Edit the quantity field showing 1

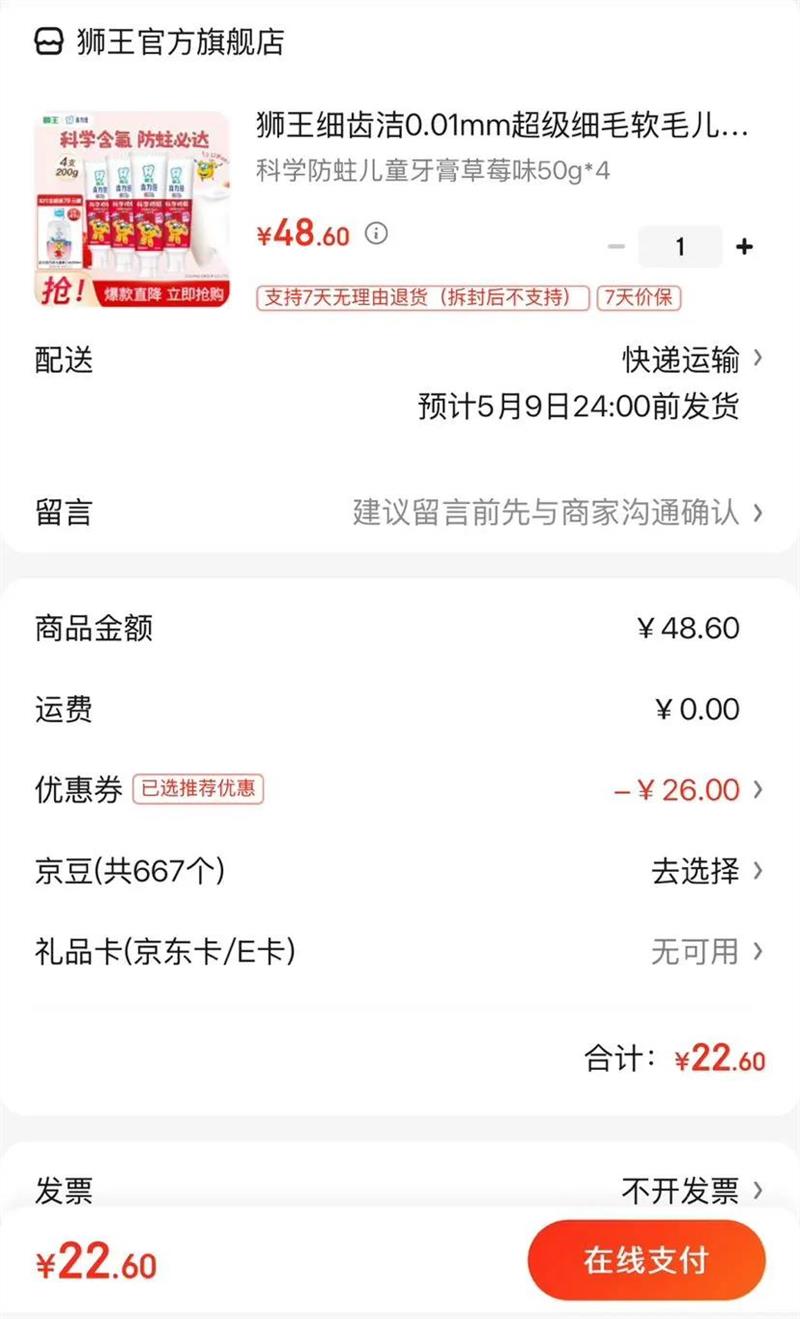pos(680,247)
